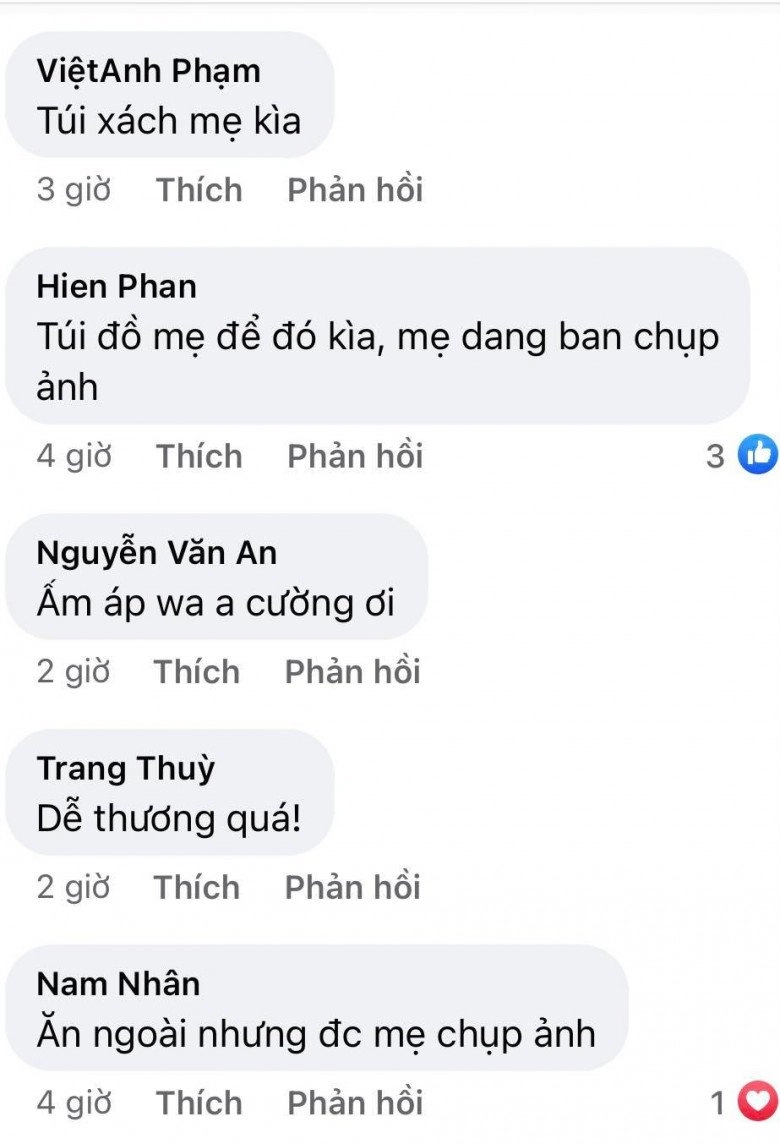Screen dimensions: 780x1144
Task: Like Nam Nhân's comment
Action: tap(199, 1103)
